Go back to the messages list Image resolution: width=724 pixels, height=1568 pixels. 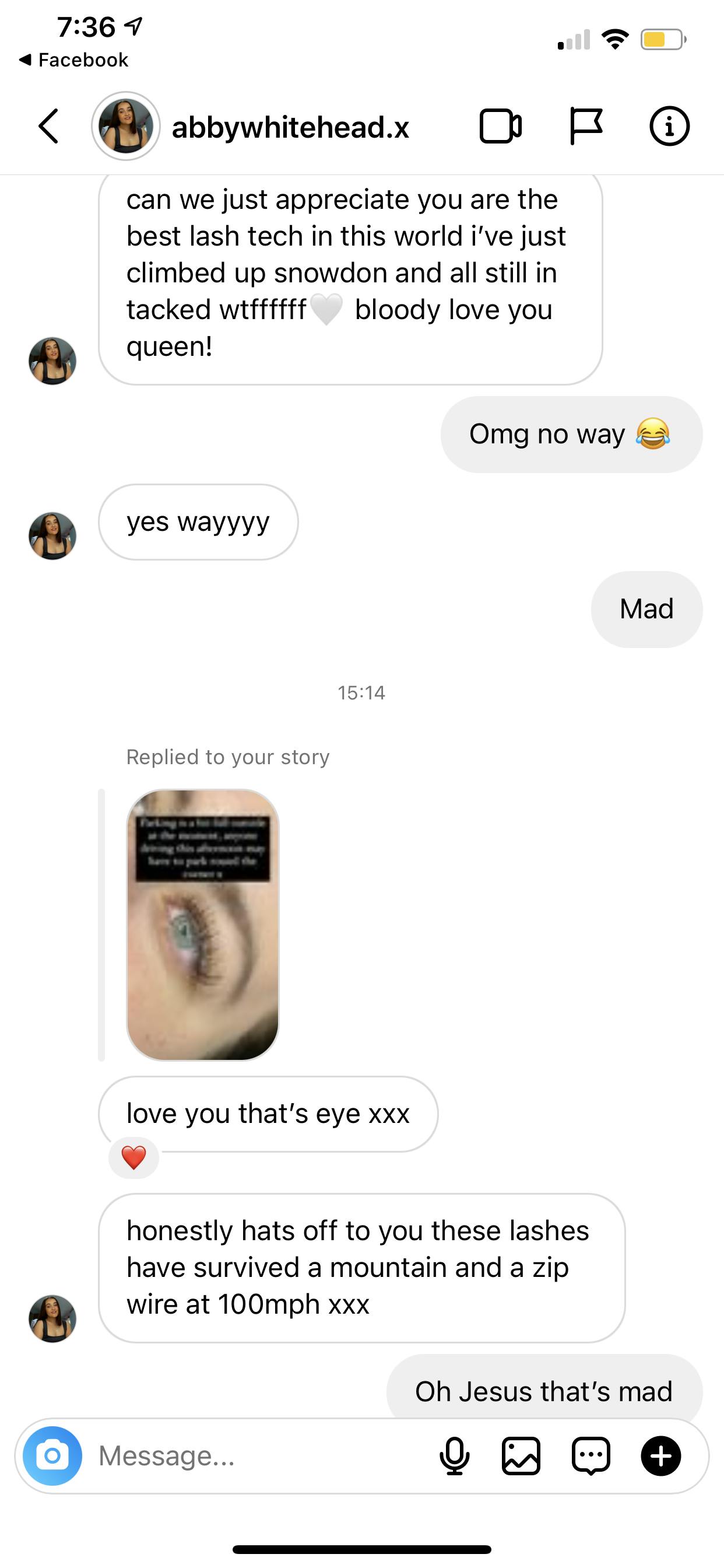point(48,126)
